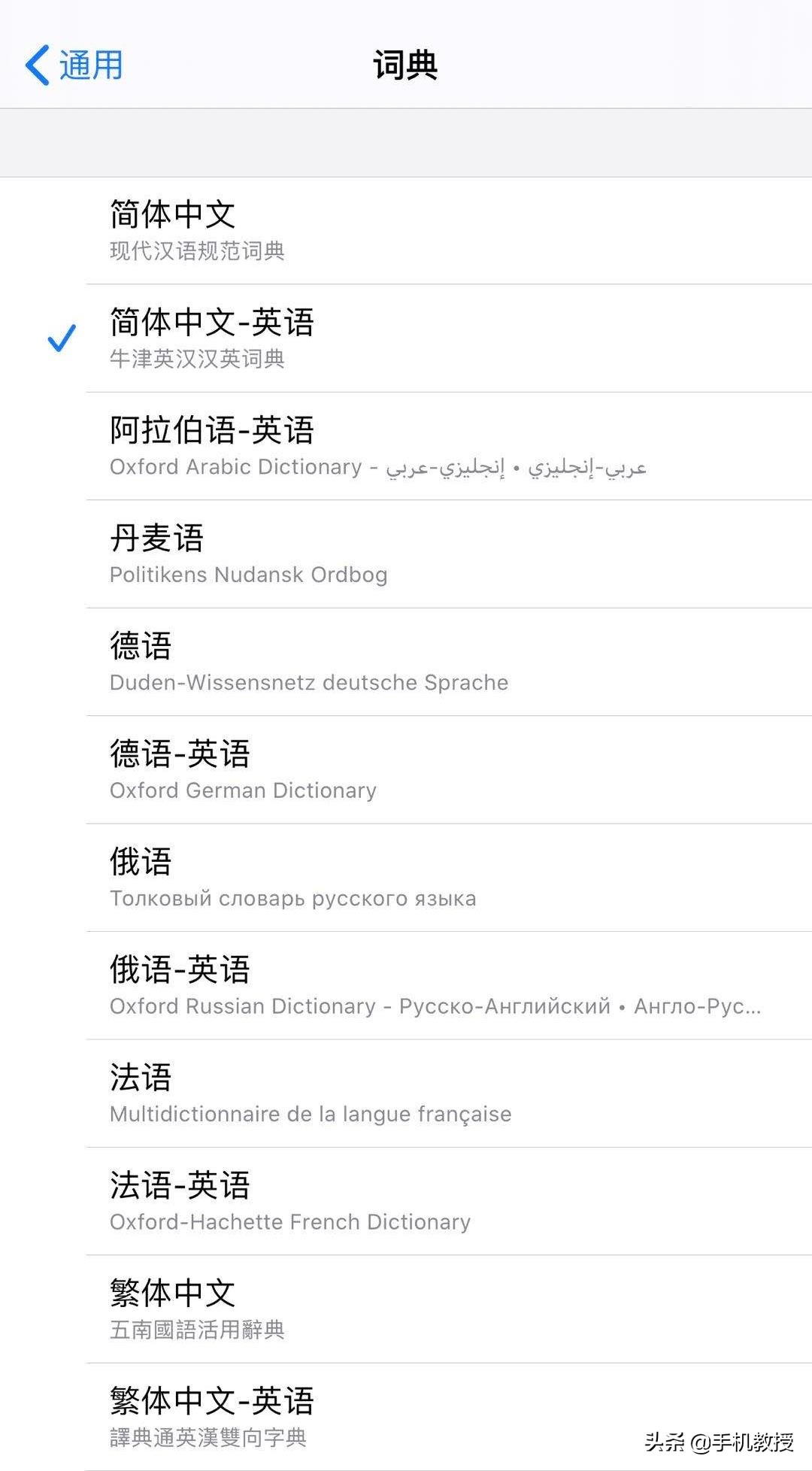Enable the 阿拉伯语-英语 Oxford Arabic Dictionary
The width and height of the screenshot is (812, 1471).
click(x=406, y=446)
